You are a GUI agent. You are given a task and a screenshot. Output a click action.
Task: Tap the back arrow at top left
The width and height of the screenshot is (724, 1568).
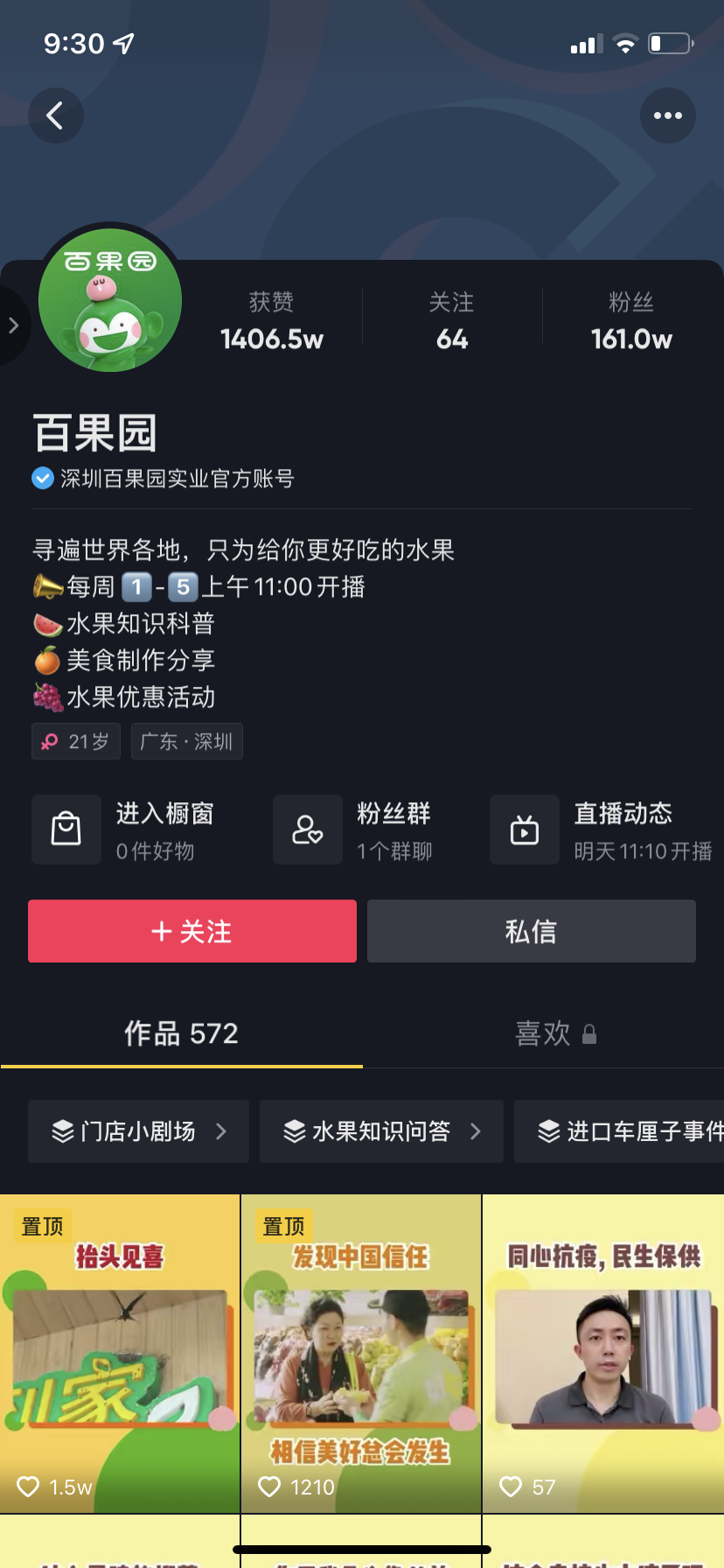55,115
